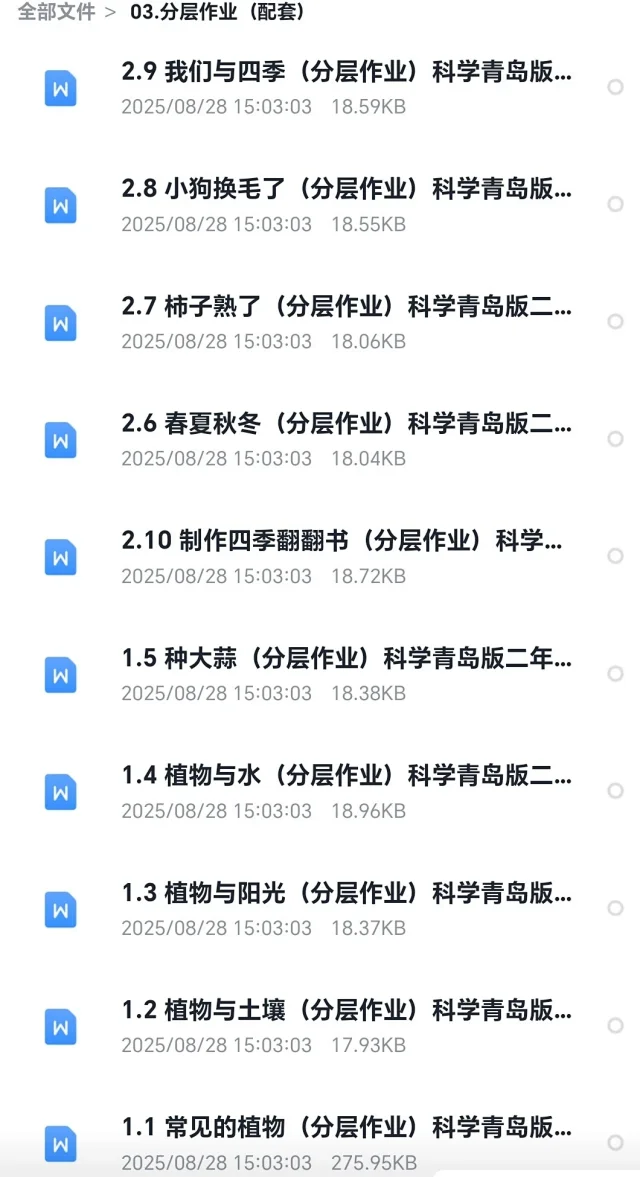Select the circle for 2.6 春夏秋冬

coord(615,438)
